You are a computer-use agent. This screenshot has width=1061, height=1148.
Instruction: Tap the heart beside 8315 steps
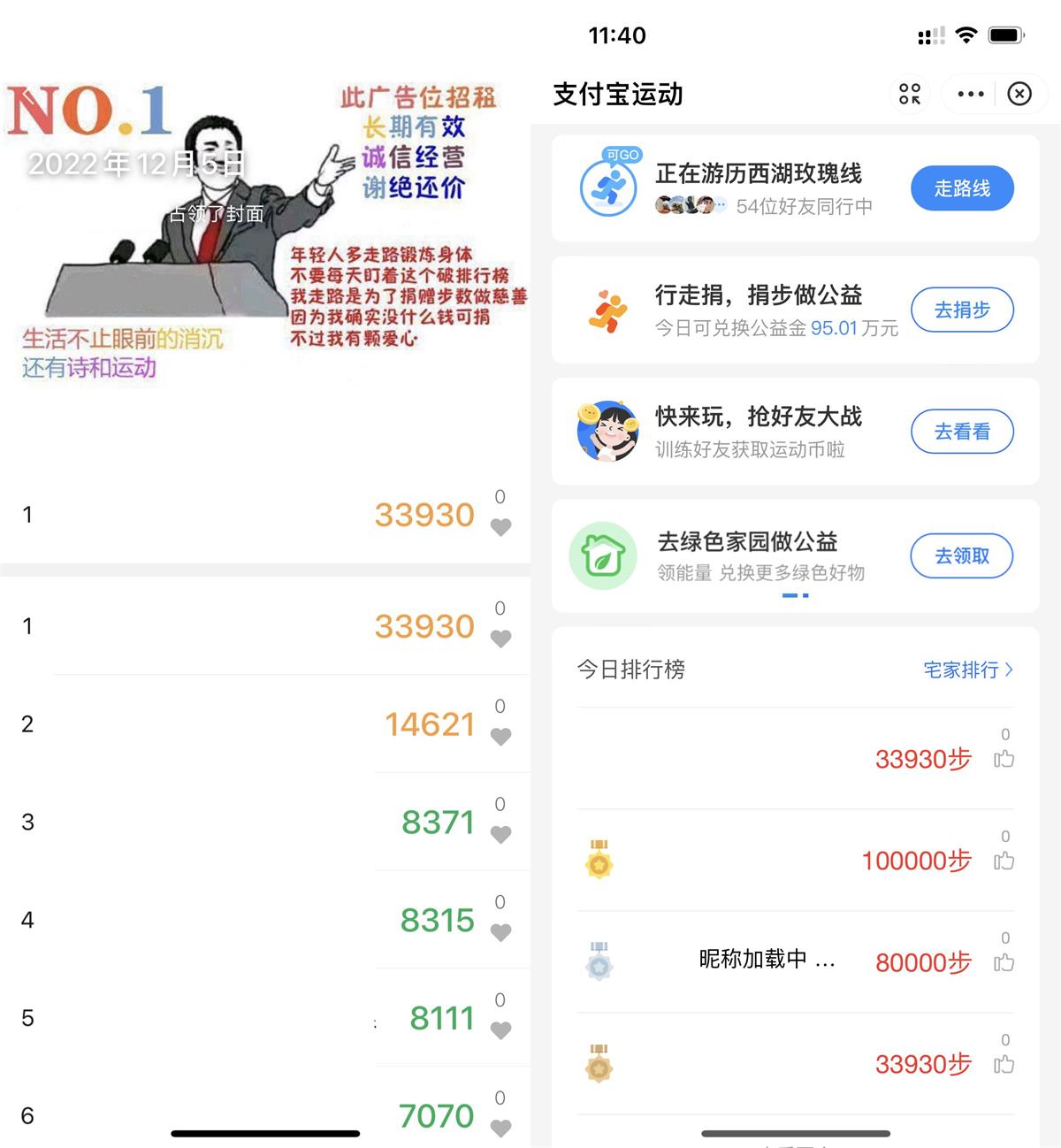coord(500,932)
